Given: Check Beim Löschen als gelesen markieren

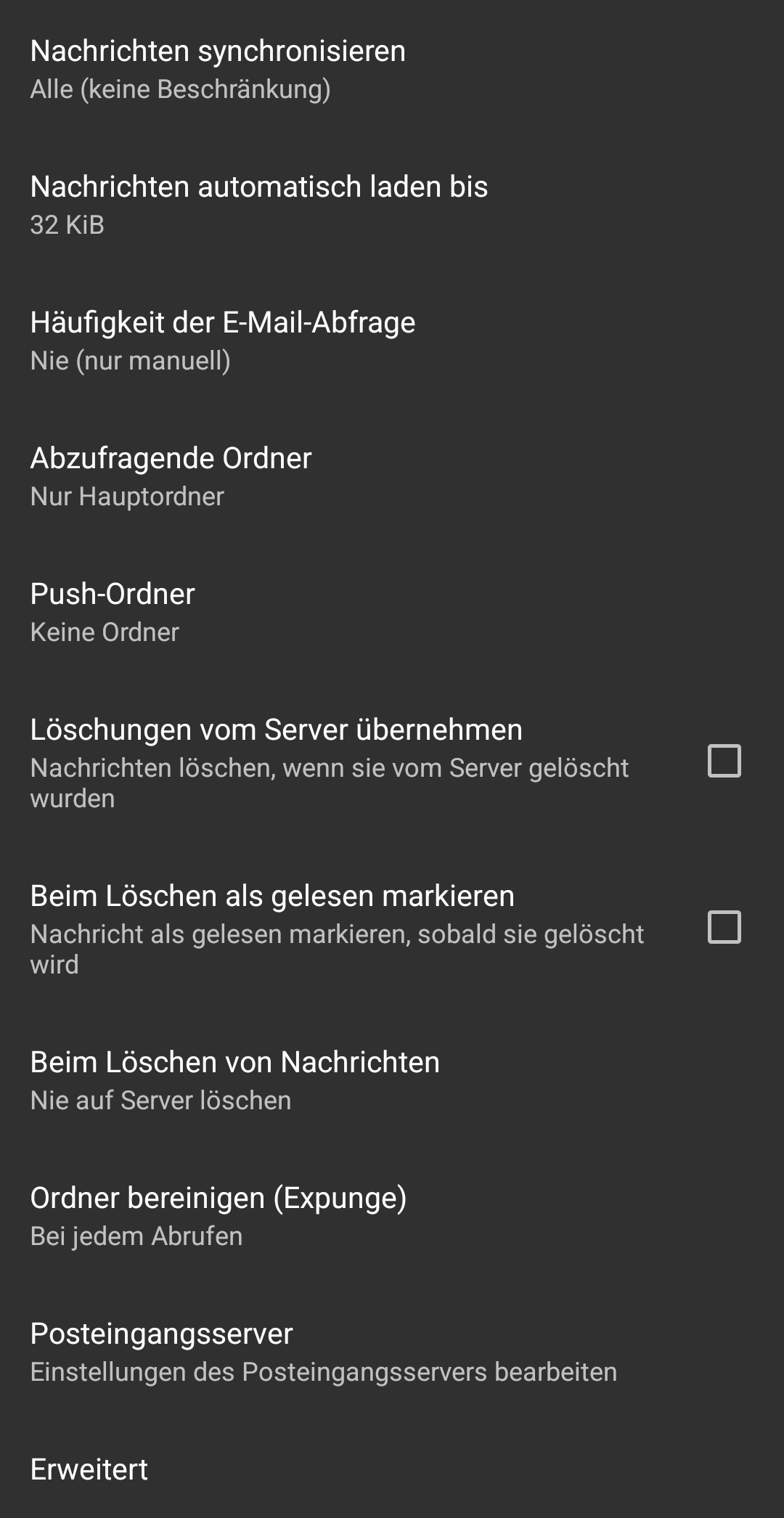Looking at the screenshot, I should (724, 928).
